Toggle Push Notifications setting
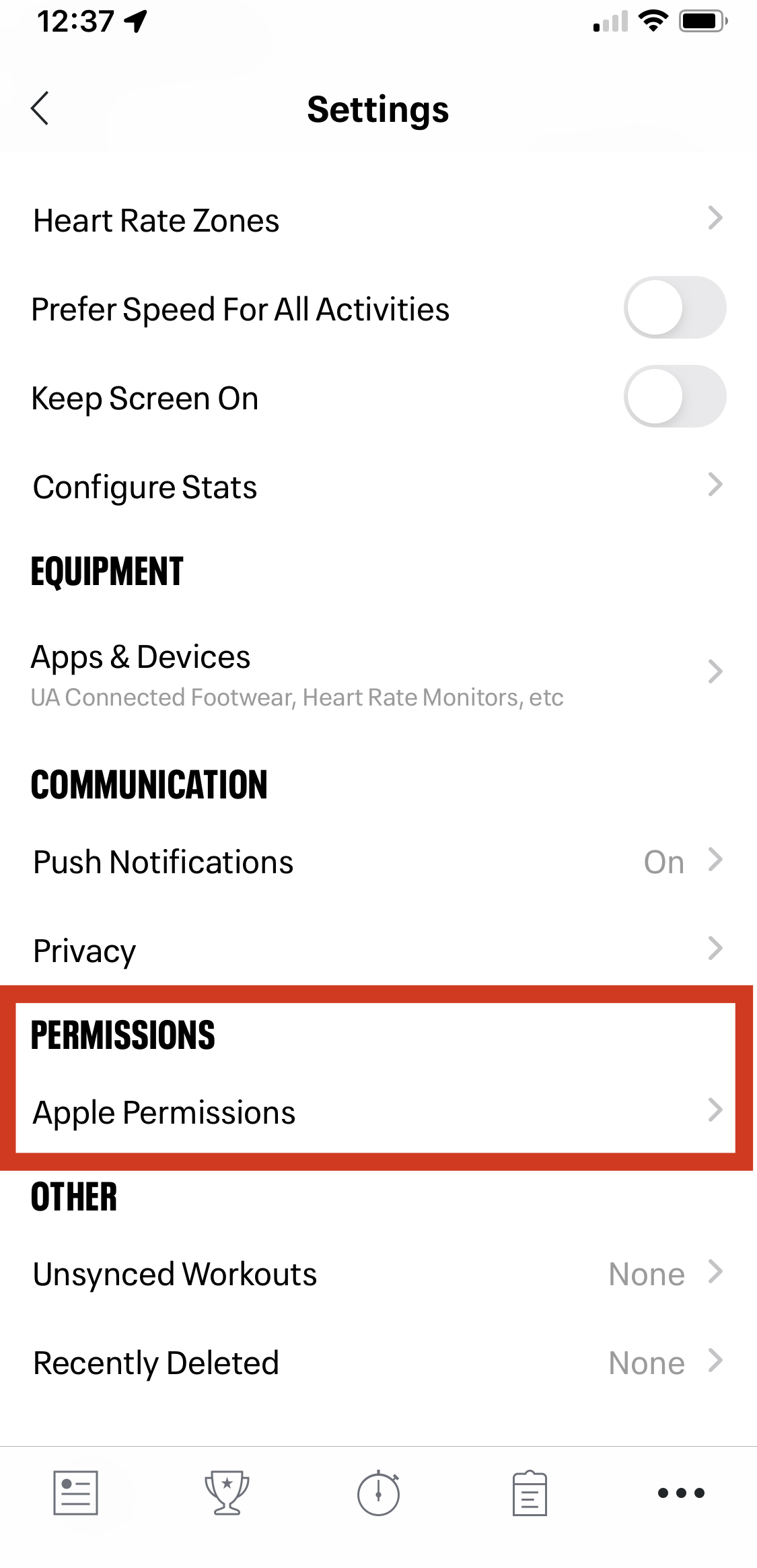Image resolution: width=757 pixels, height=1568 pixels. (378, 861)
